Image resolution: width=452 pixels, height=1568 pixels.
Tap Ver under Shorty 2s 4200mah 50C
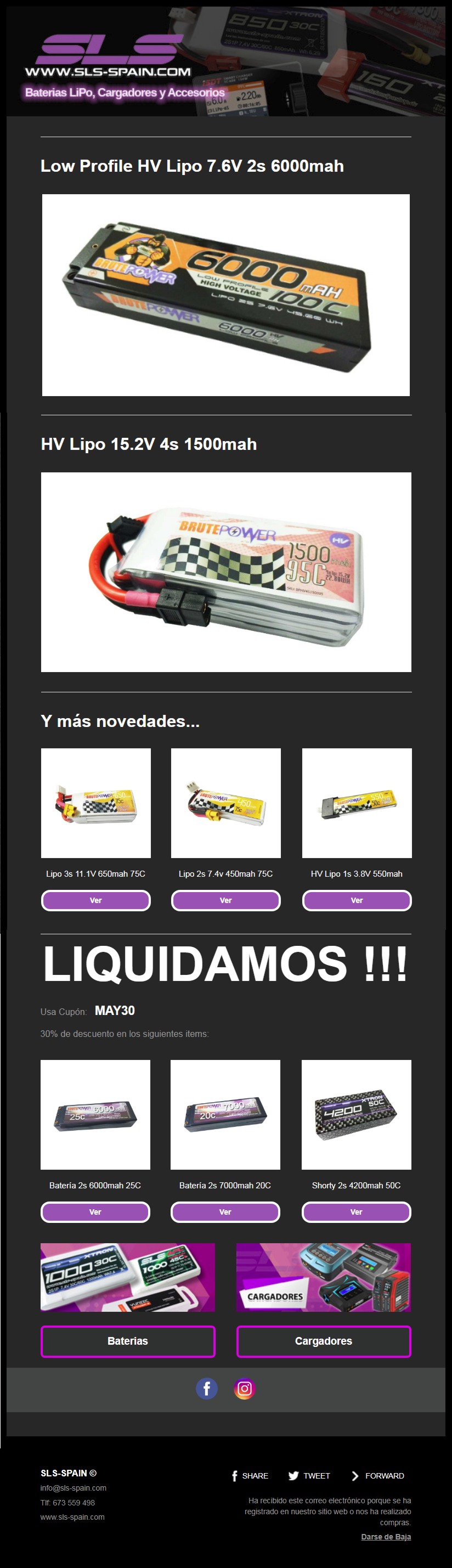(x=356, y=1212)
